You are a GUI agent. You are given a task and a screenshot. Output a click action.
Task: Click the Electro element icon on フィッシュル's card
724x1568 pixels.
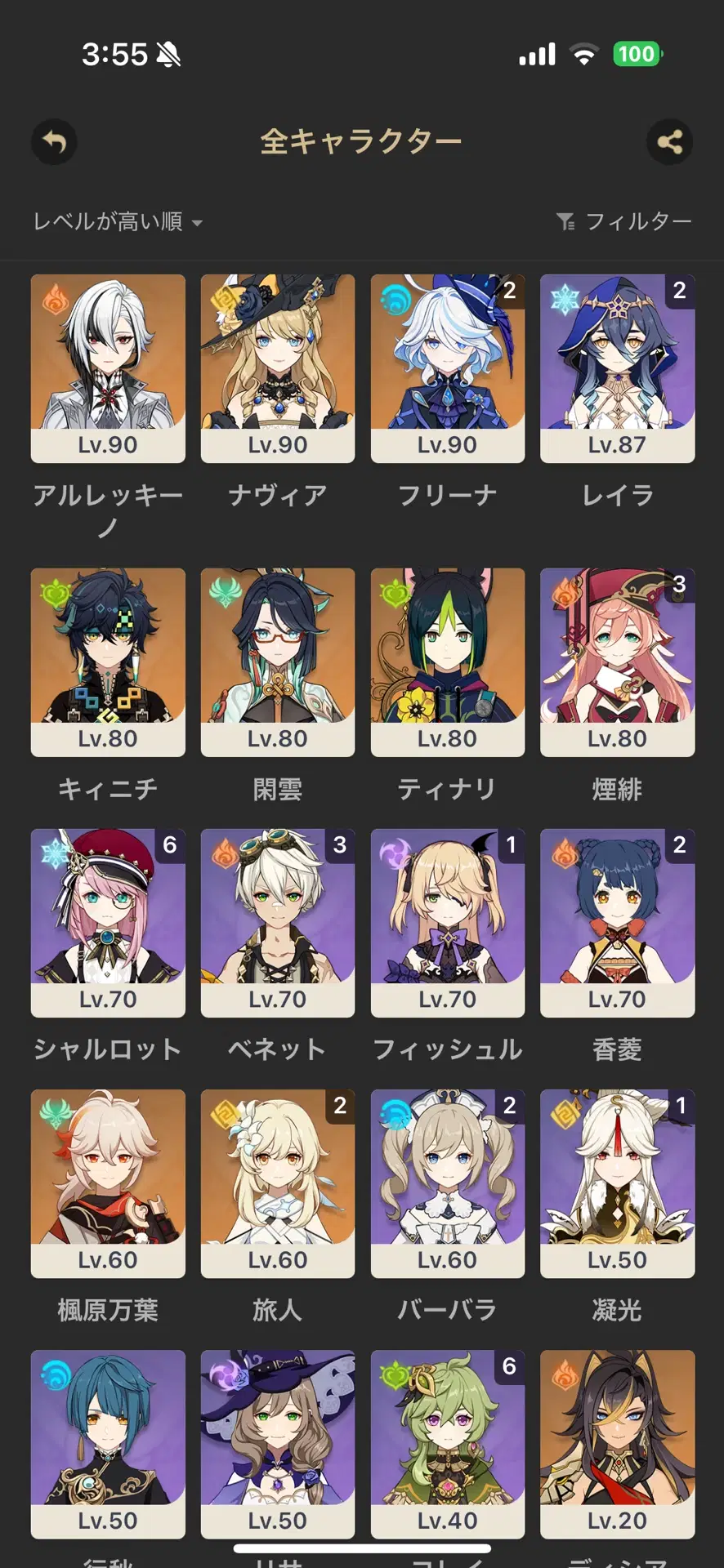coord(393,853)
